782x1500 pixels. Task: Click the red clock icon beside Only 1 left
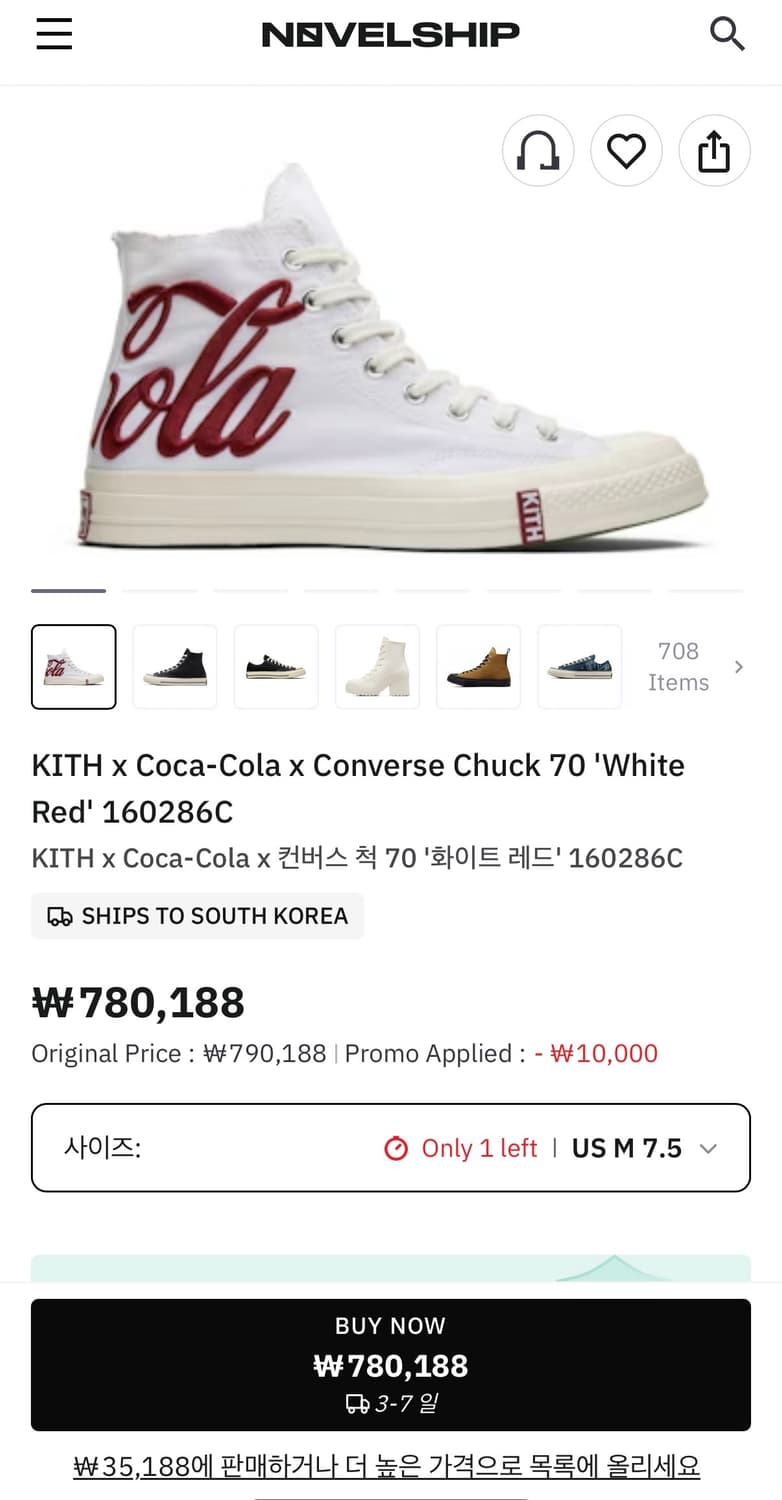pyautogui.click(x=395, y=1148)
